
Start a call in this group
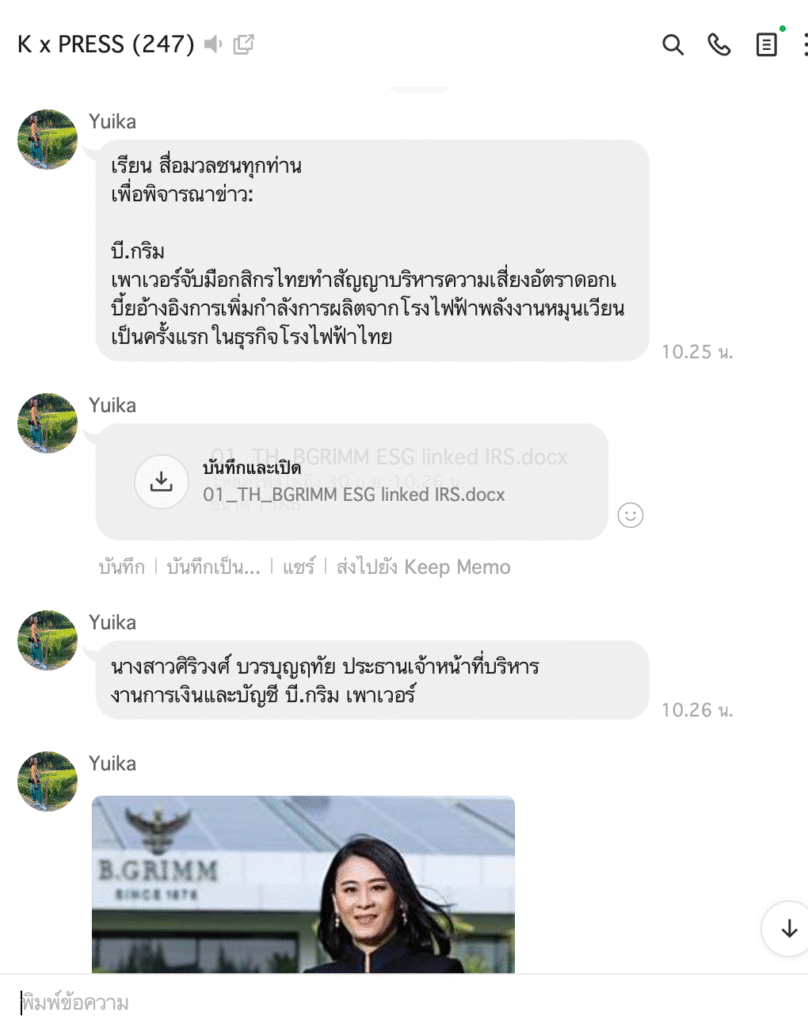pyautogui.click(x=719, y=44)
